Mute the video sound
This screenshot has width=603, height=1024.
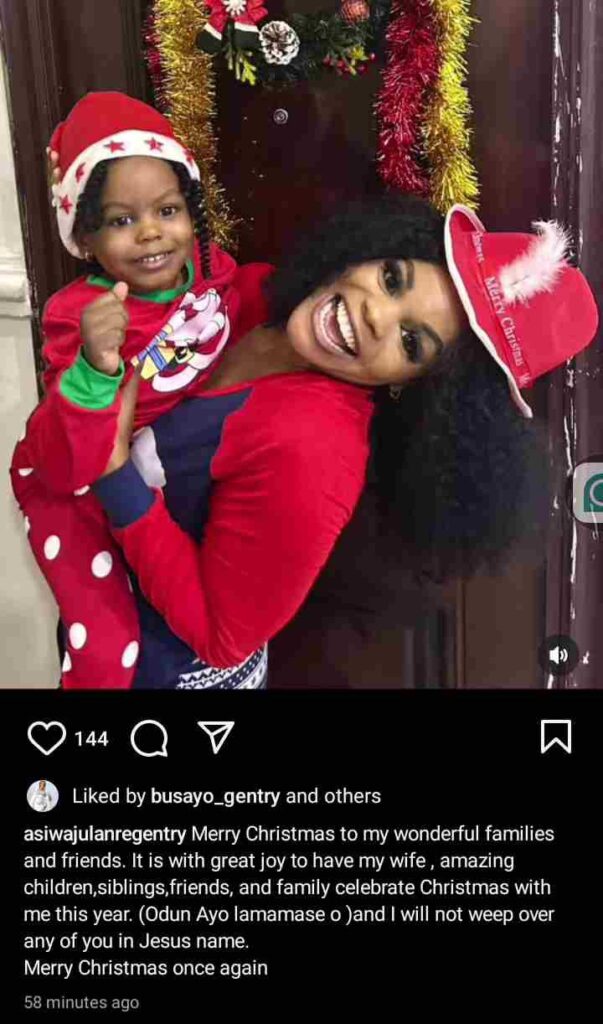(558, 655)
